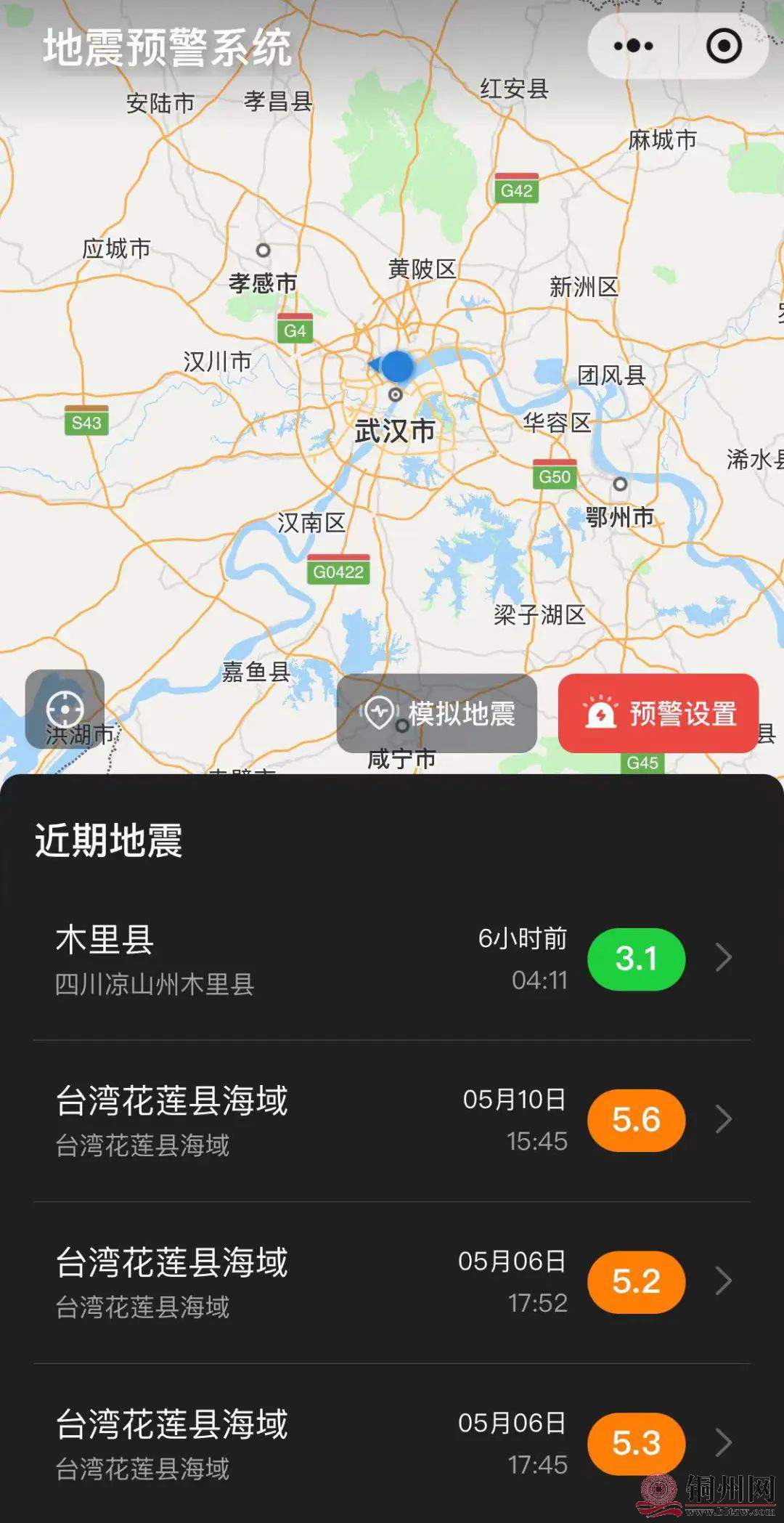
Task: Show details for the 5.3 quake at 17:45
Action: coord(392,1443)
